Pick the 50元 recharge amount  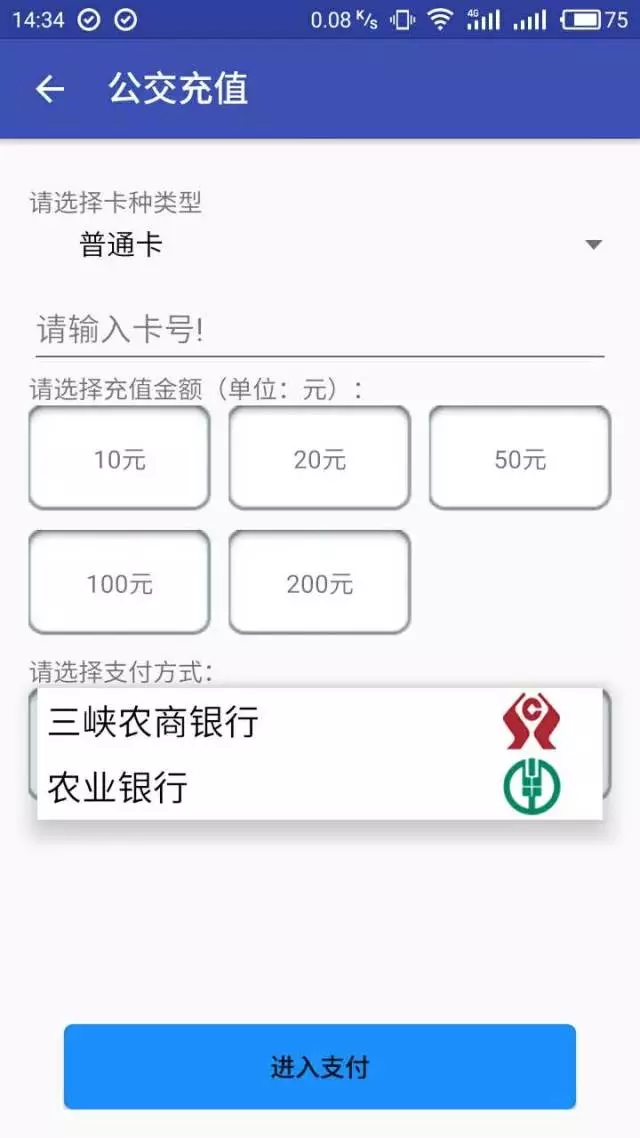click(x=519, y=458)
